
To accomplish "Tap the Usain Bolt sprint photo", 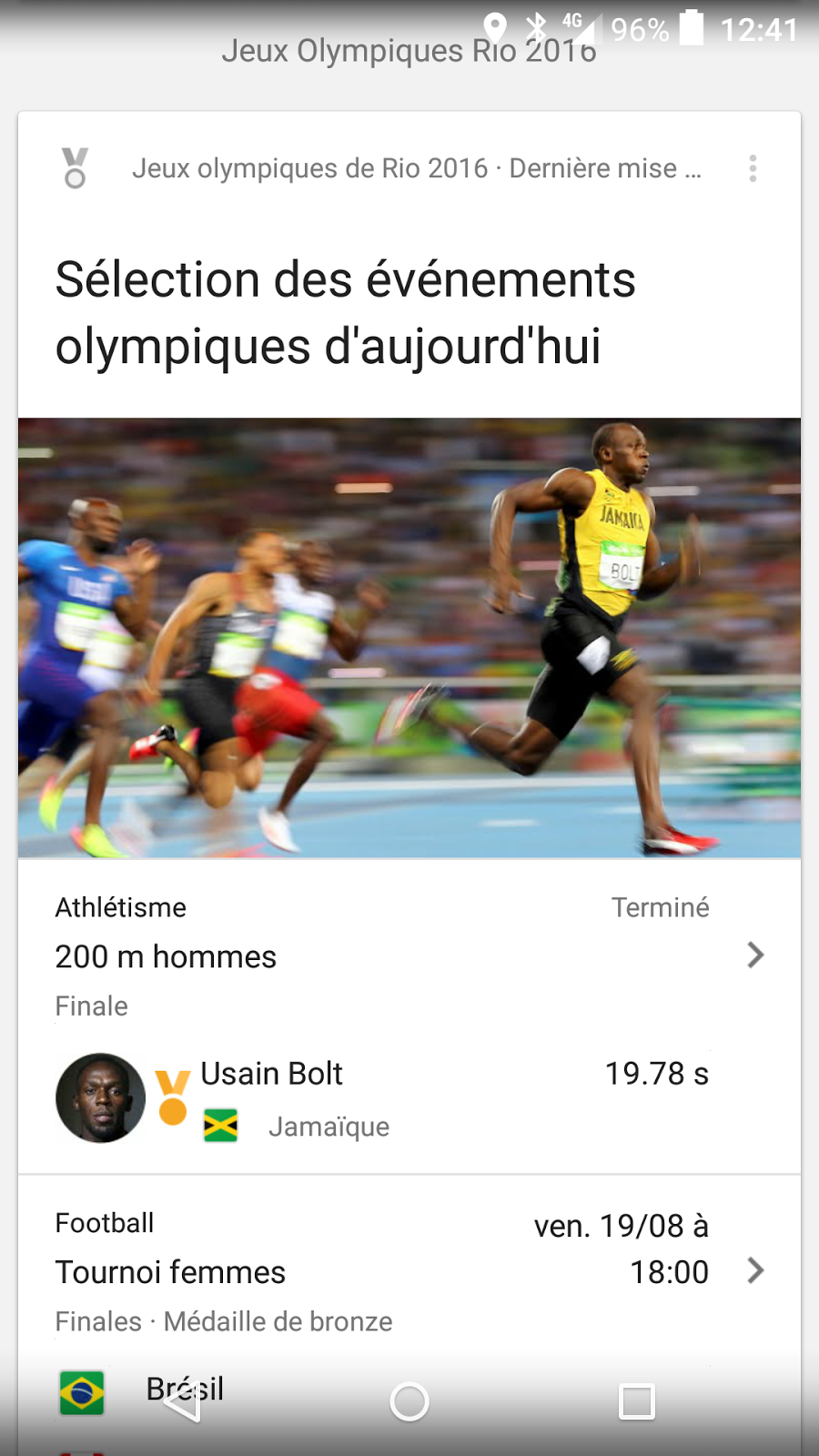I will point(409,637).
